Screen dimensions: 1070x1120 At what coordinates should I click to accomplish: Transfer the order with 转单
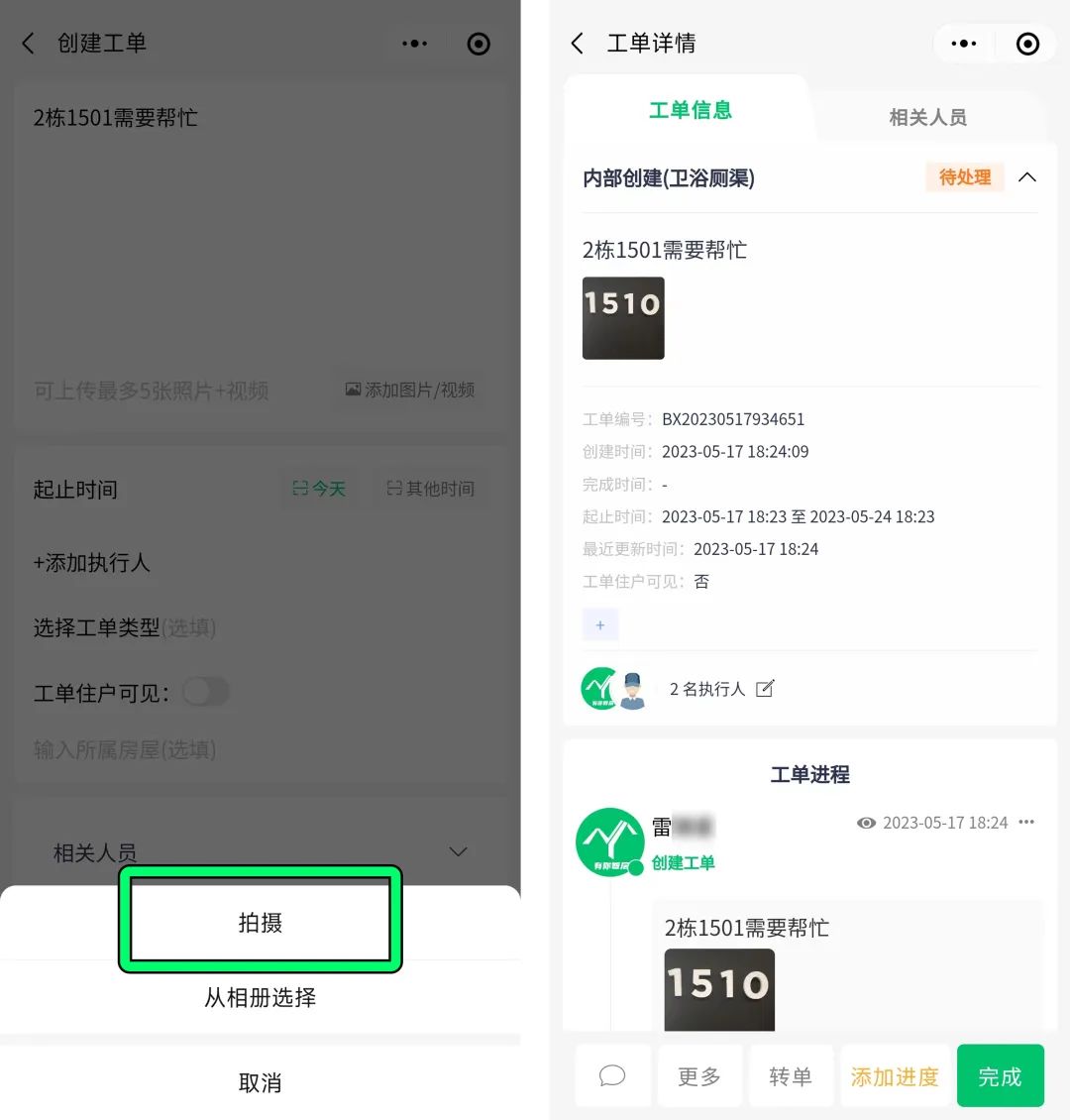(x=790, y=1076)
